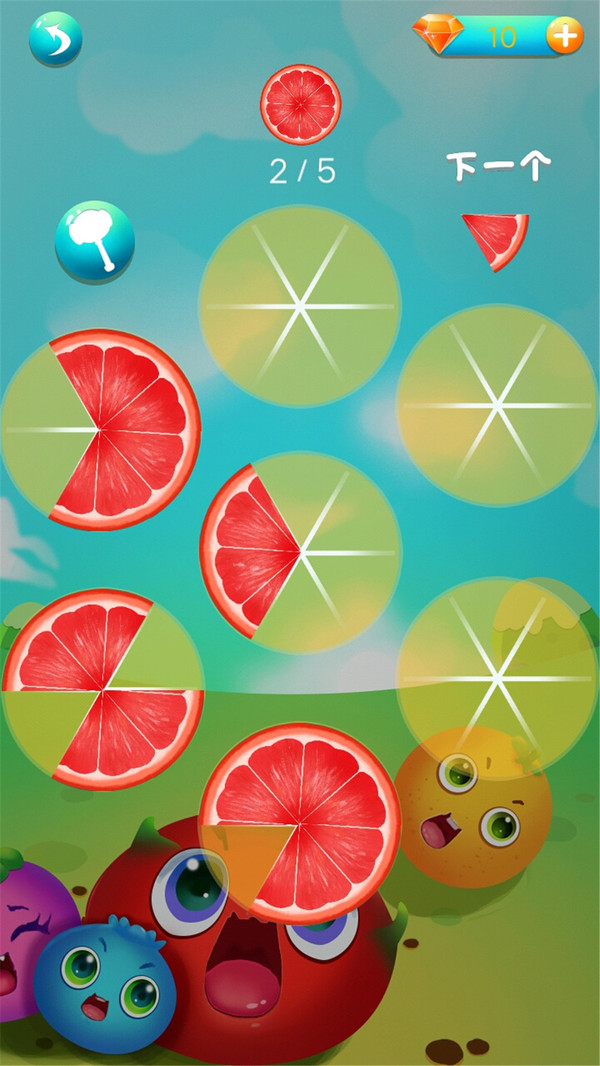The height and width of the screenshot is (1066, 600).
Task: Add more gems with the plus button
Action: tap(564, 37)
